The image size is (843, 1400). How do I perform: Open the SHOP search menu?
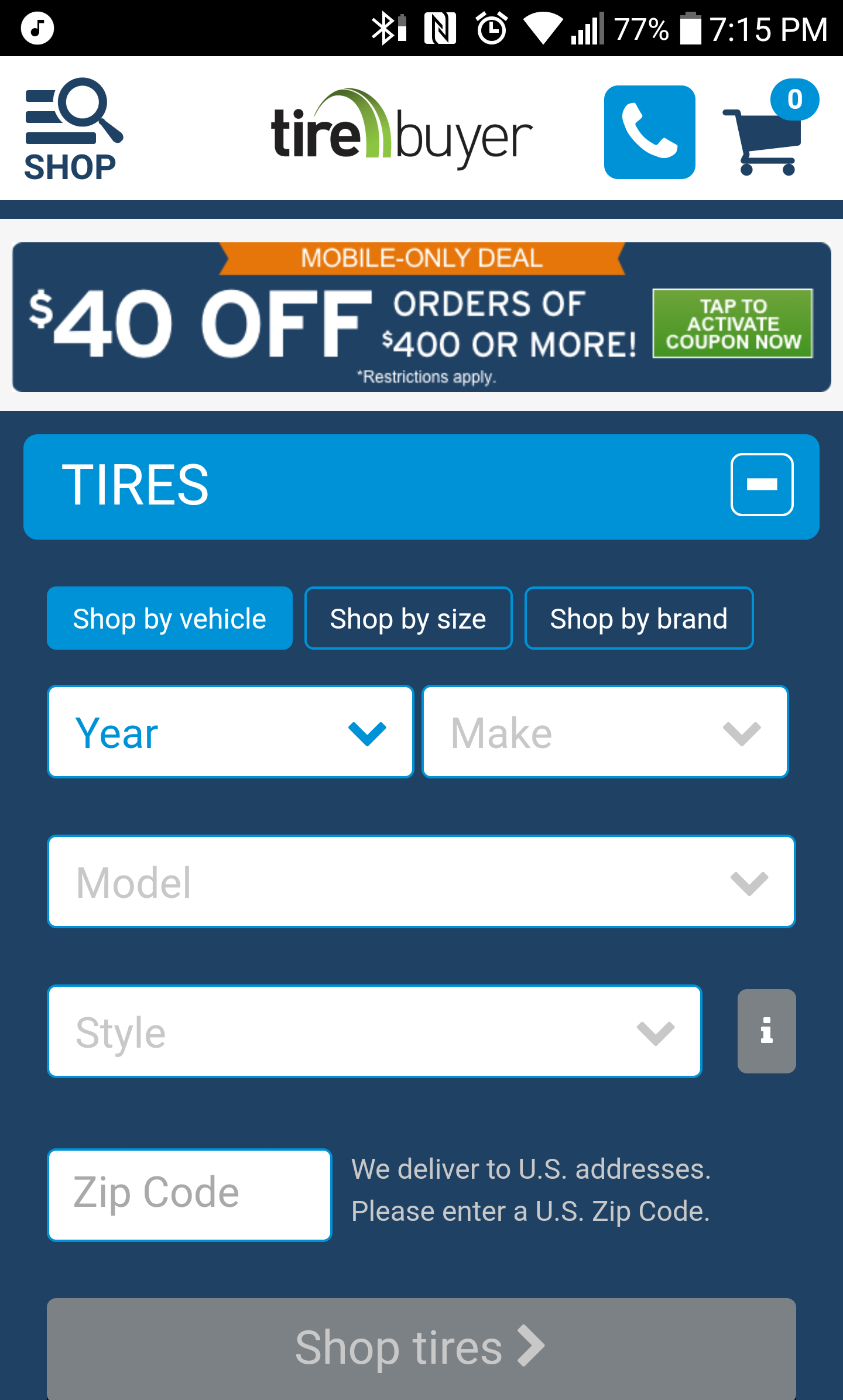tap(73, 130)
